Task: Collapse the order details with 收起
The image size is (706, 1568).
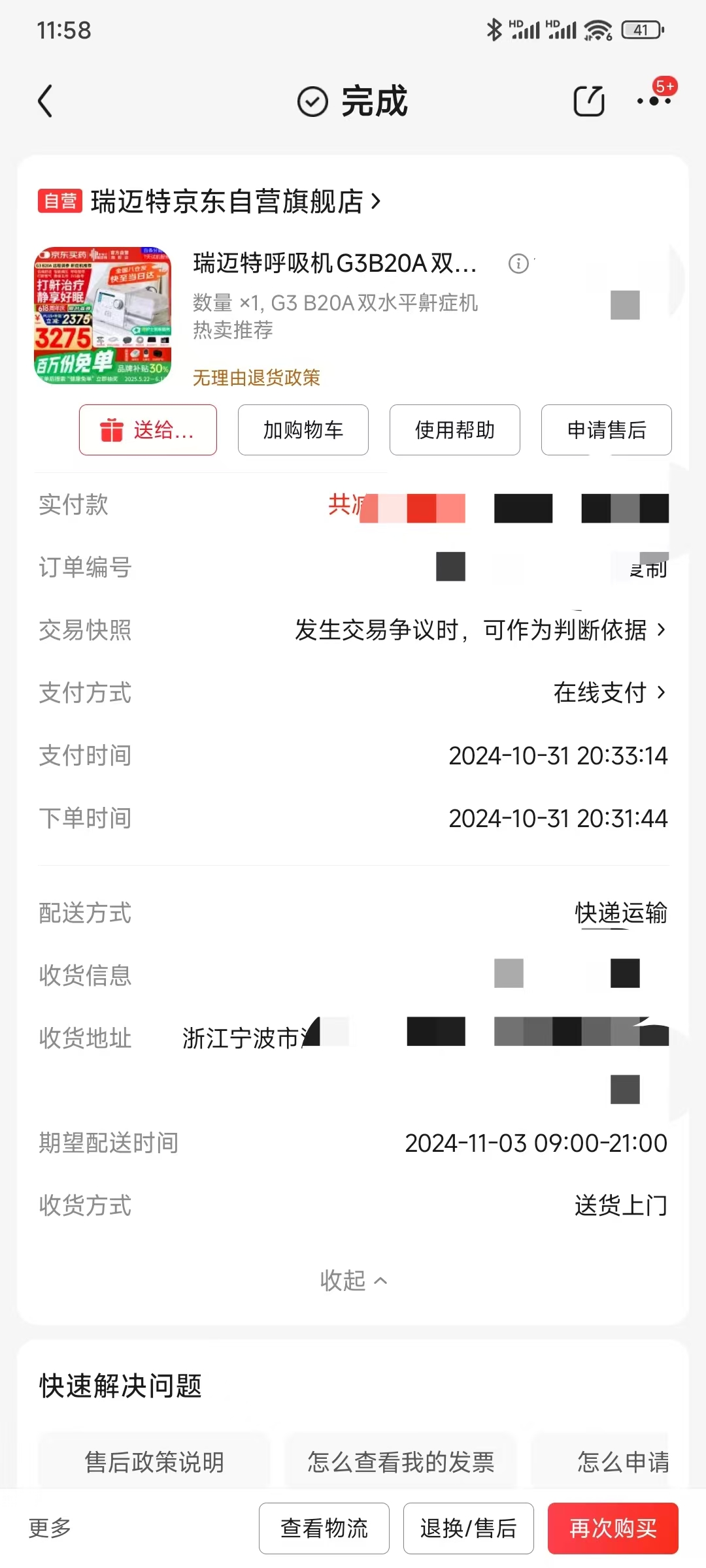Action: click(353, 1281)
